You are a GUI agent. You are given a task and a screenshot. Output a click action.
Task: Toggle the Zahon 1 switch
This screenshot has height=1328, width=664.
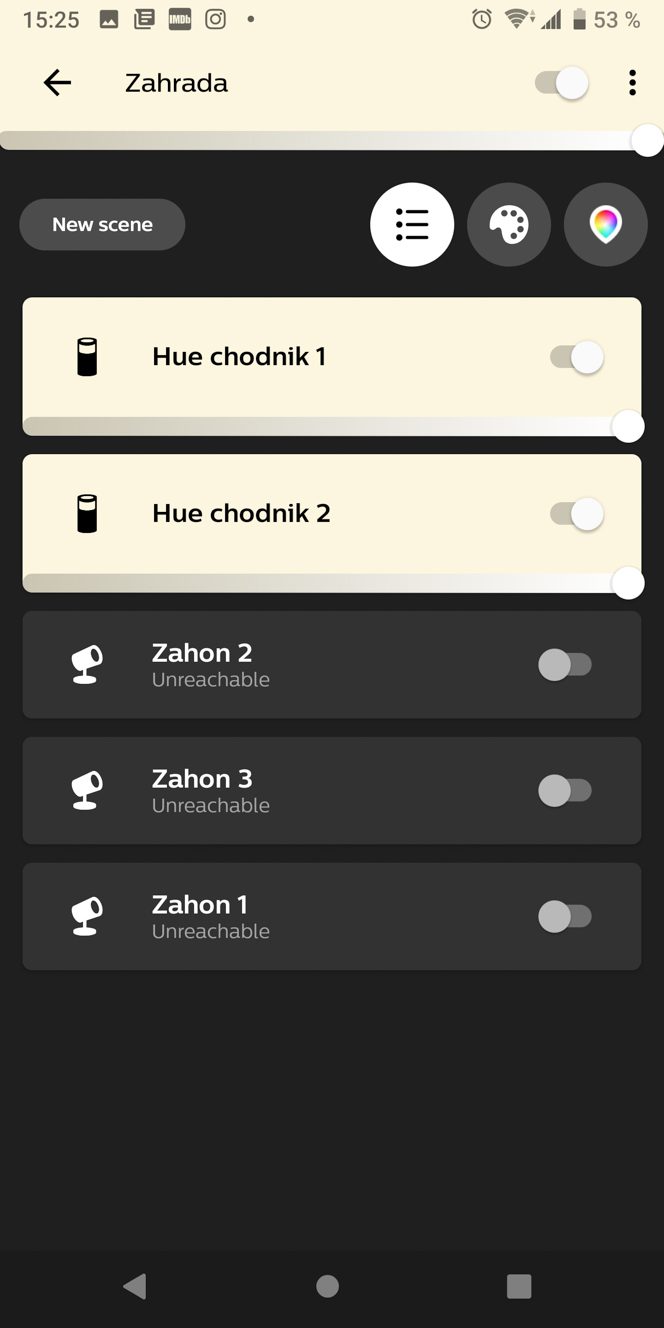tap(565, 917)
